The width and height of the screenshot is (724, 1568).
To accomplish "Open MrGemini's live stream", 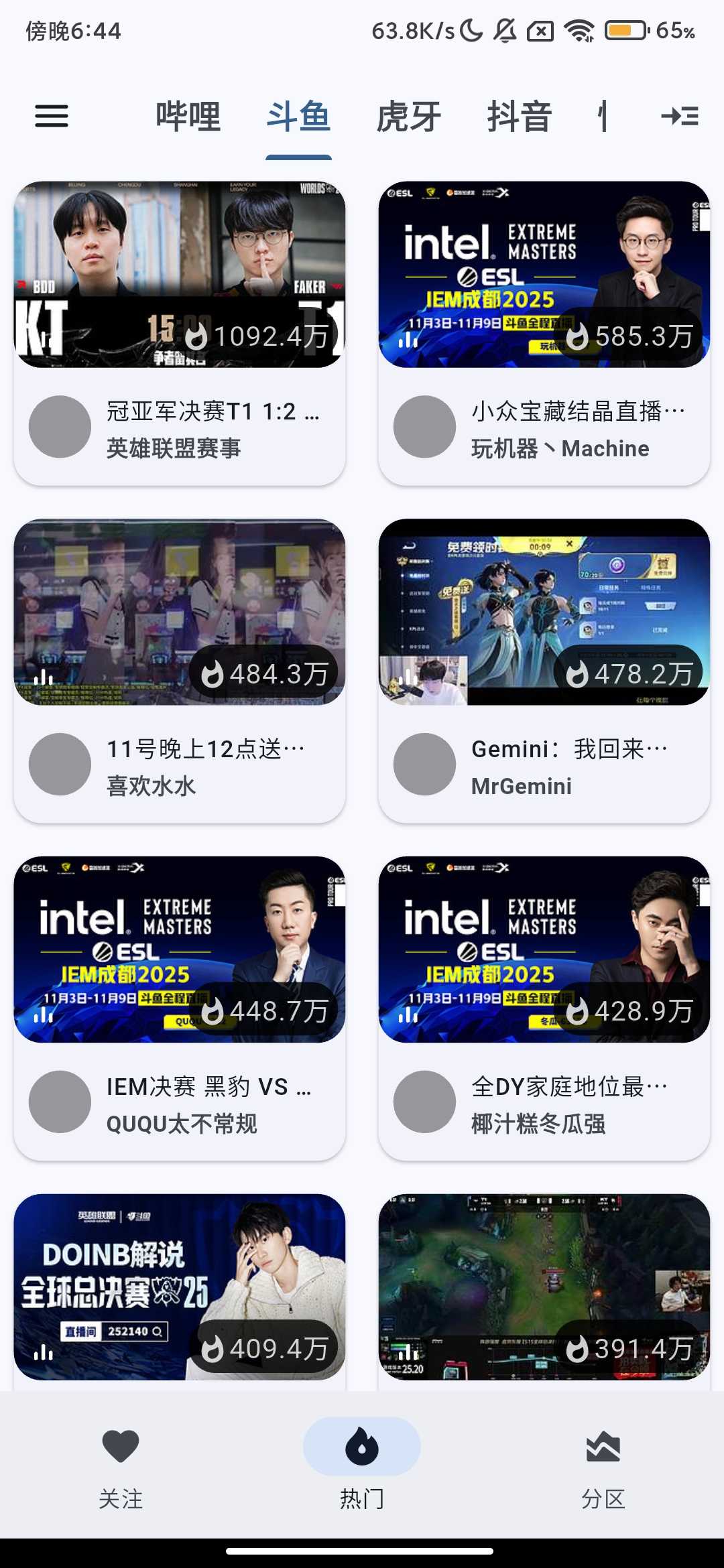I will coord(544,671).
